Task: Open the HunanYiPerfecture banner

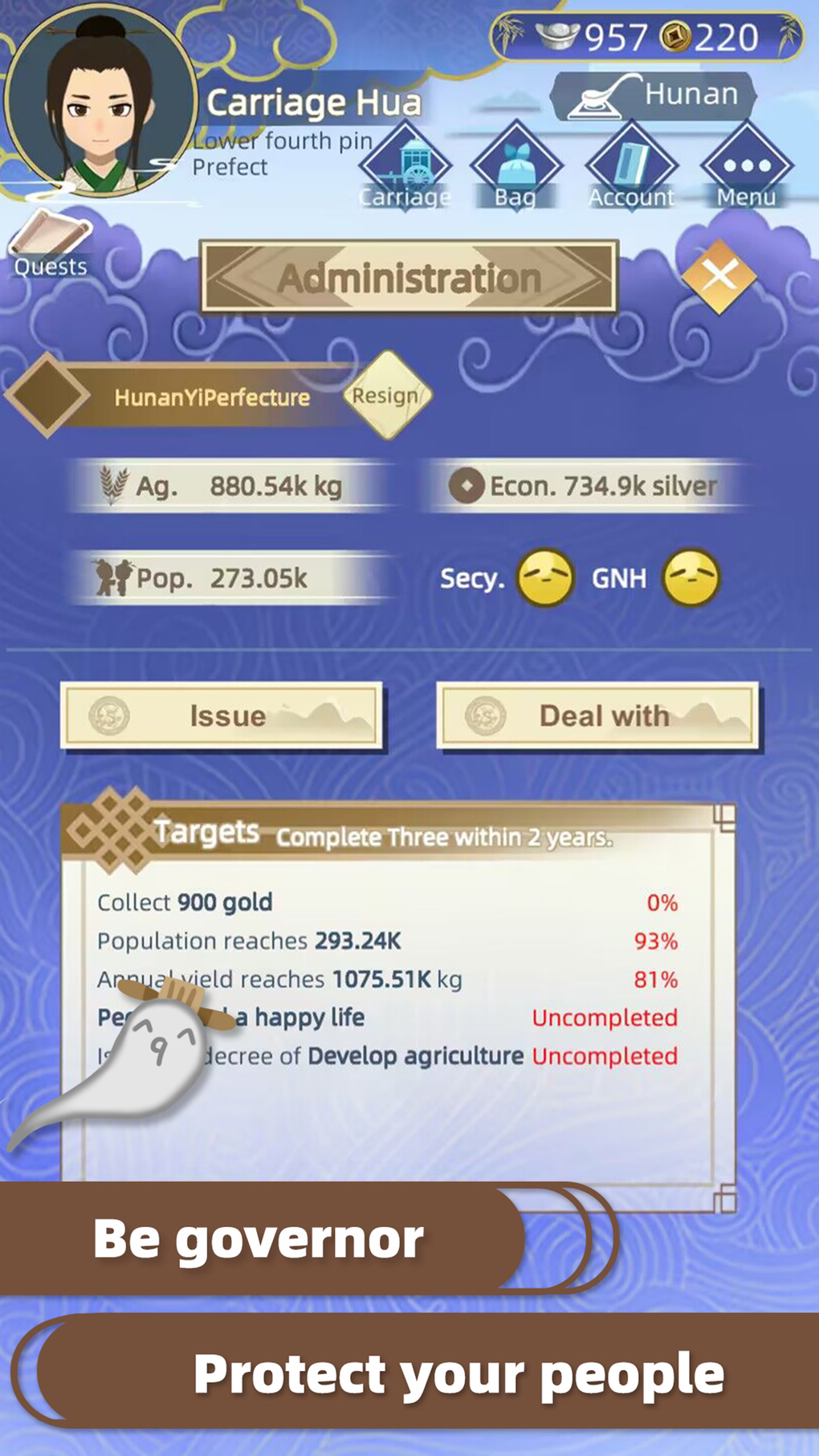Action: [213, 396]
